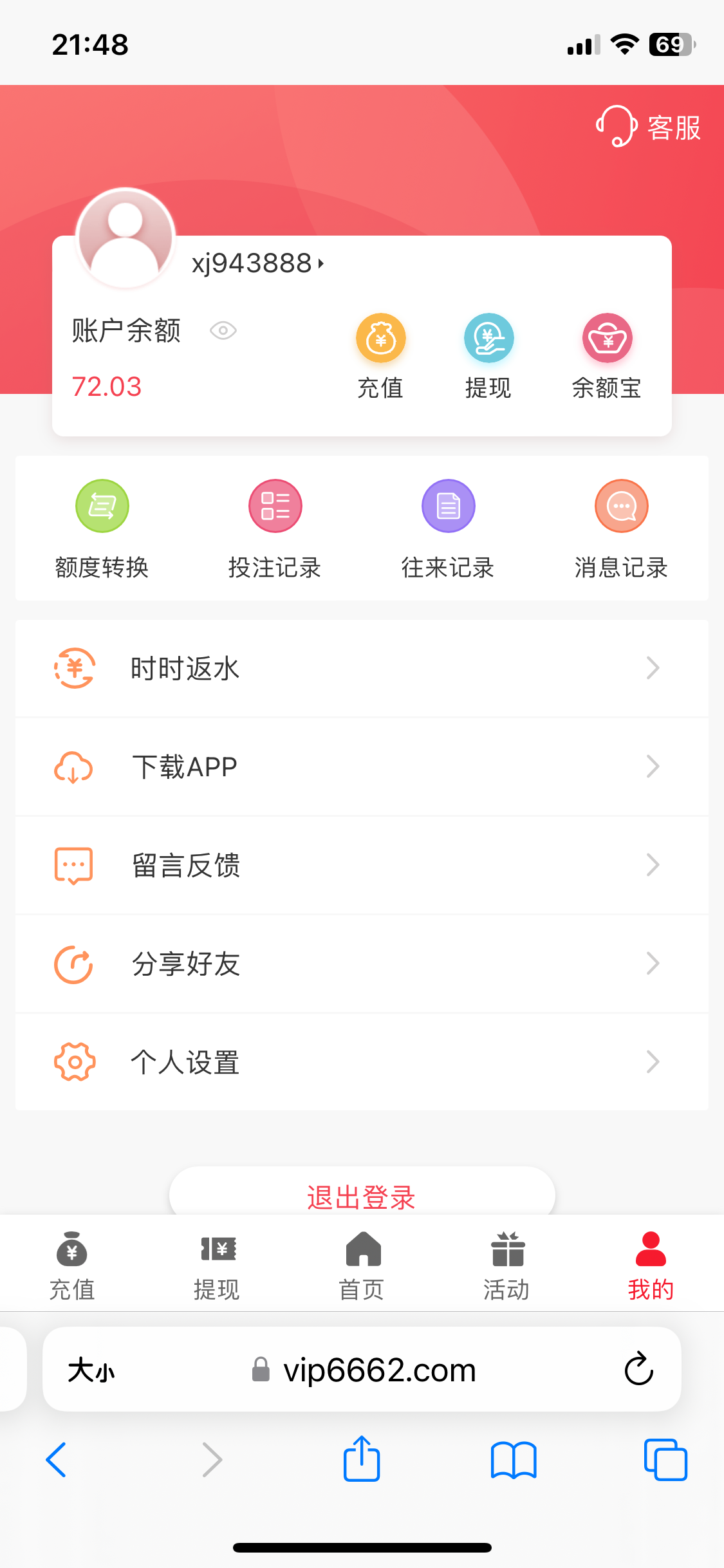This screenshot has width=724, height=1568.
Task: Tap 退出登录 to log out
Action: [x=362, y=1196]
